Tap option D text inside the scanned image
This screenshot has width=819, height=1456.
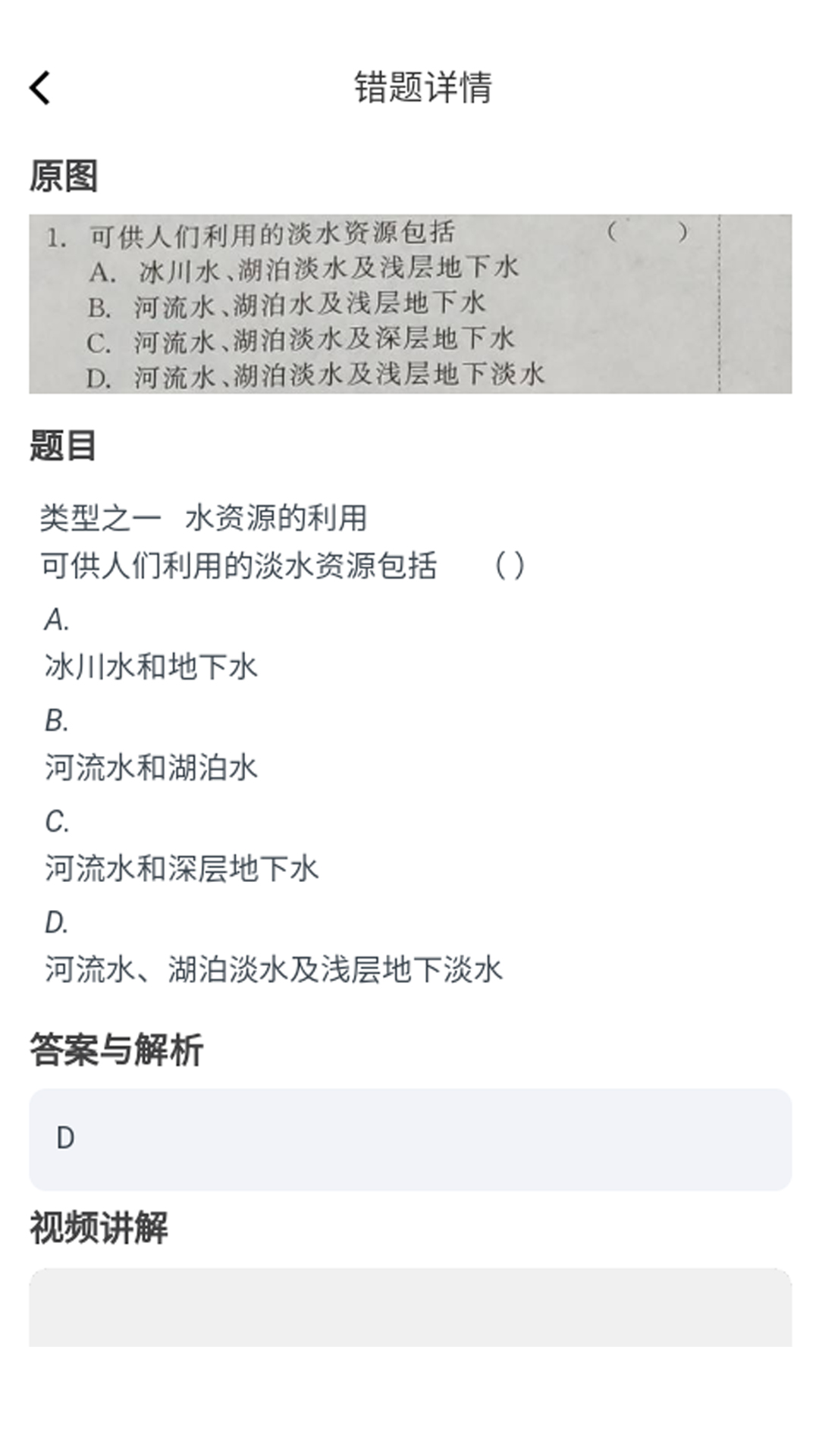[341, 373]
